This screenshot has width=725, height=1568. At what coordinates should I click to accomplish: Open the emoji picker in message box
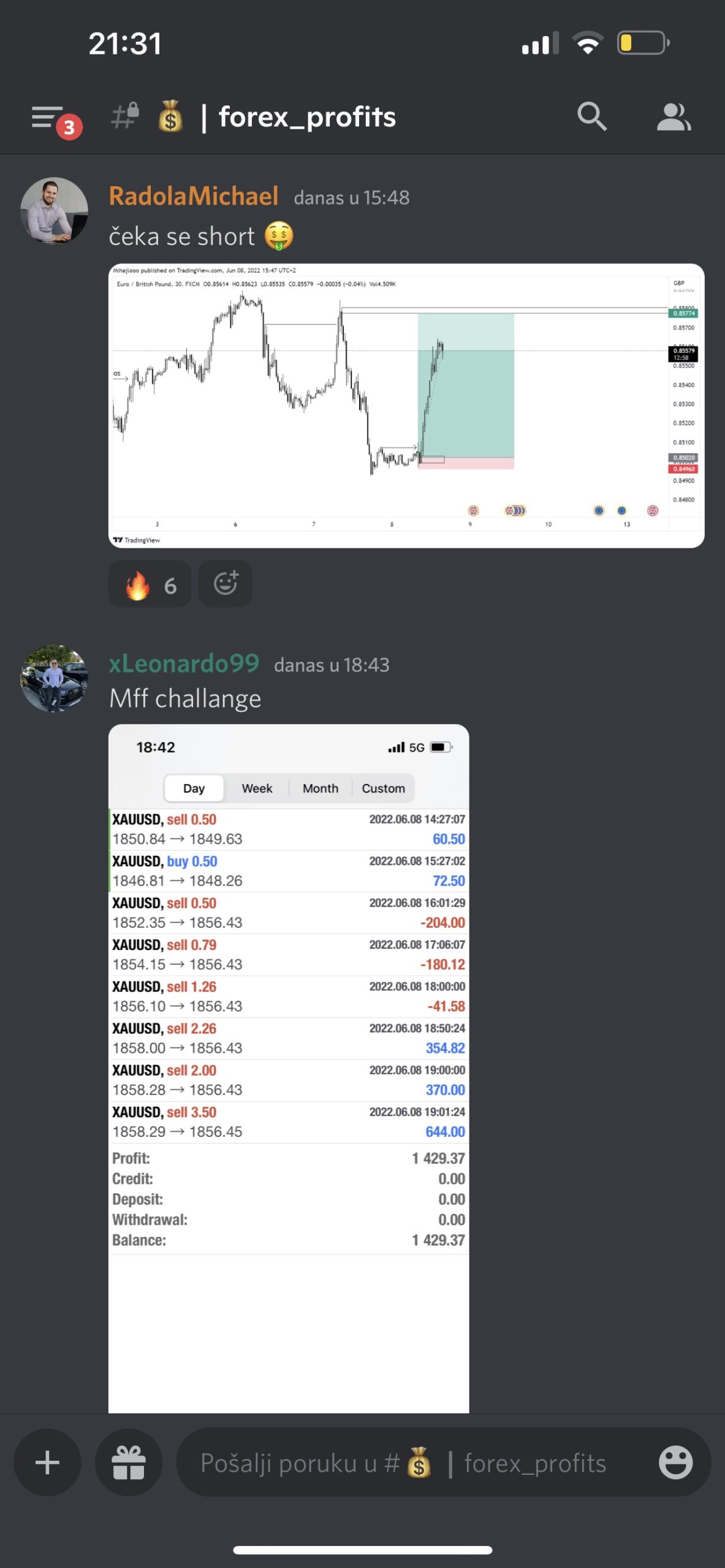coord(675,1463)
